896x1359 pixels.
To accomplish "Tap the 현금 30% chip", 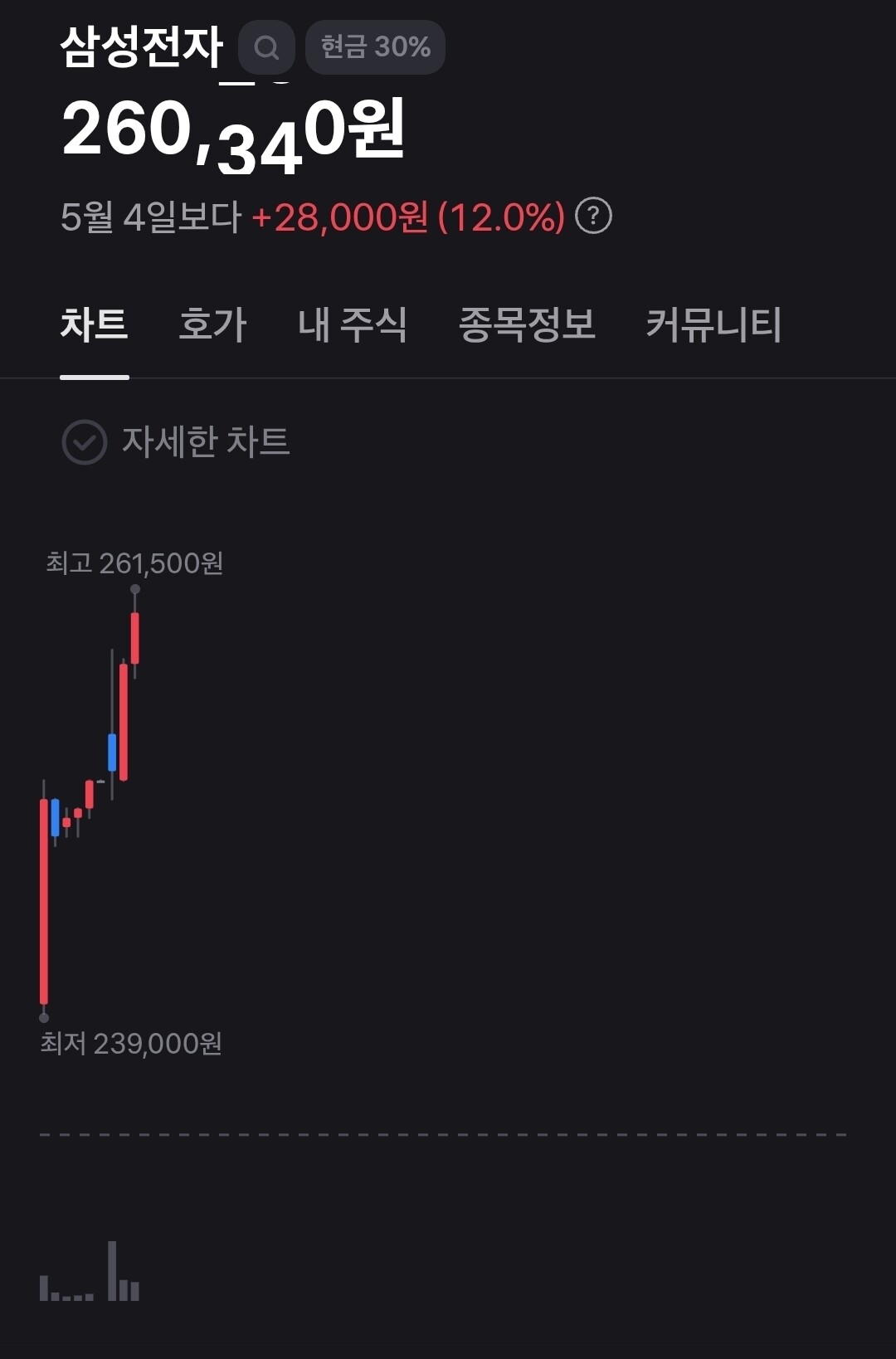I will (x=375, y=47).
